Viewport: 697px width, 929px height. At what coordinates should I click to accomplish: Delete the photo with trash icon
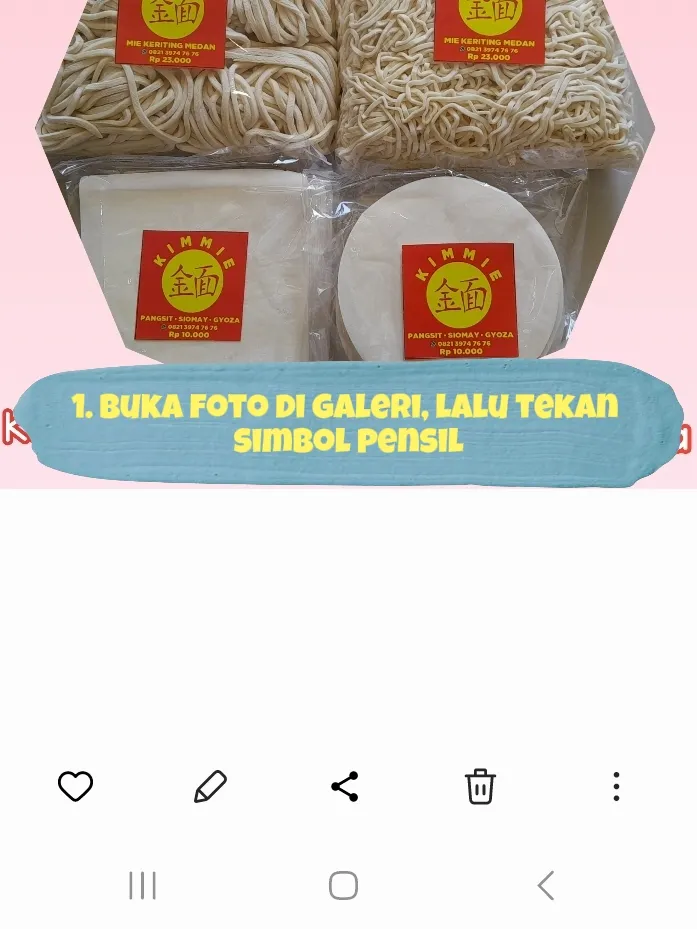480,787
